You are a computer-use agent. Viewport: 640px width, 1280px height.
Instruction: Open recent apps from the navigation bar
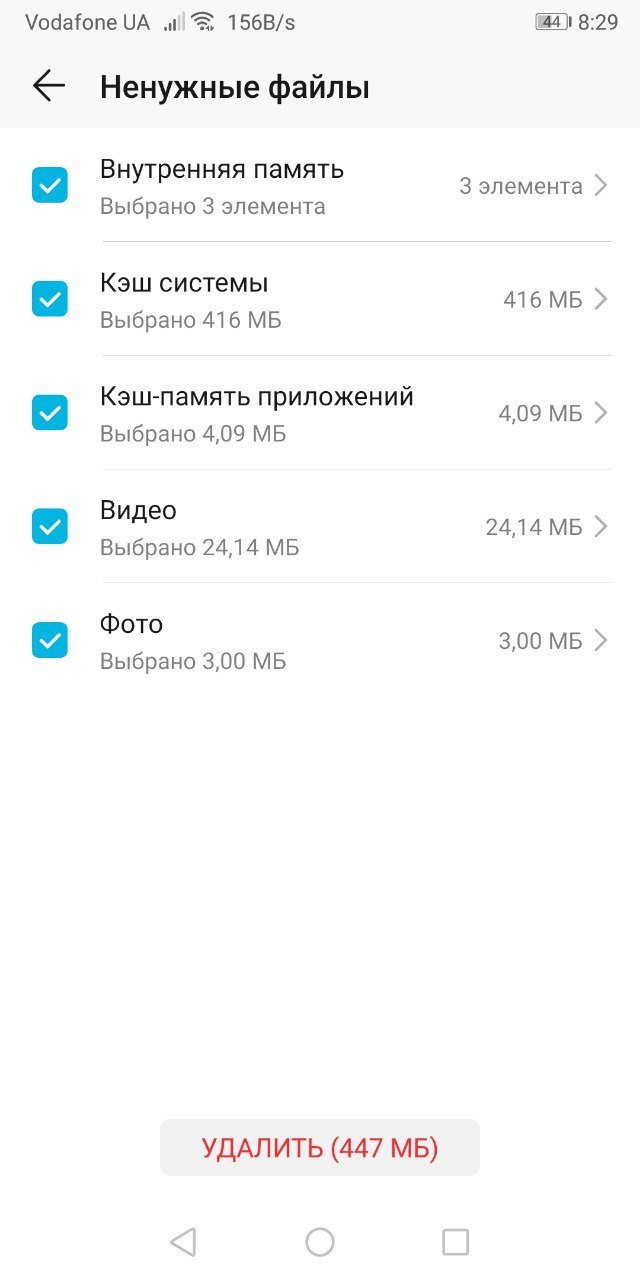pos(455,1242)
